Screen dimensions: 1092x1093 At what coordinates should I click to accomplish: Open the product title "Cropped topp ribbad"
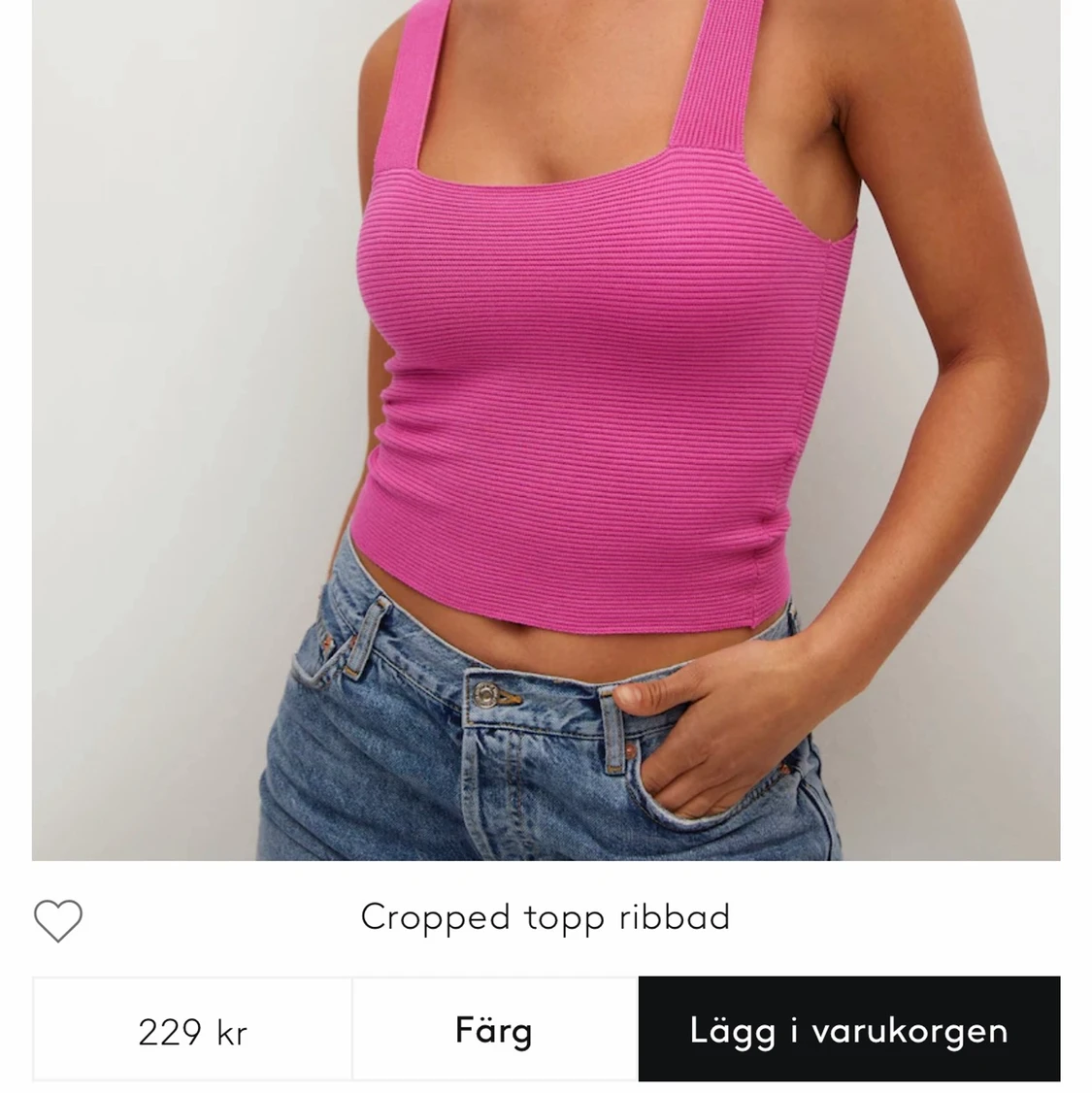tap(546, 916)
